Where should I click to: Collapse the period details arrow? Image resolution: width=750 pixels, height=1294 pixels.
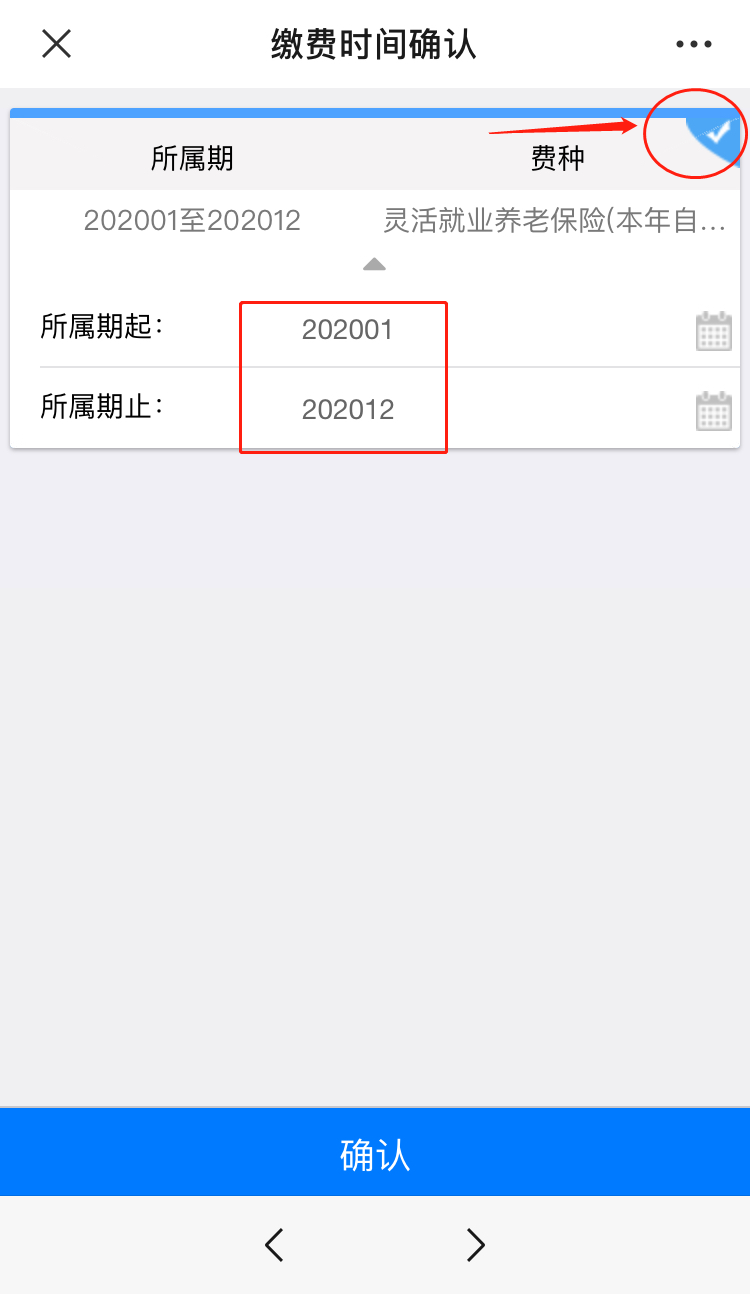pyautogui.click(x=374, y=264)
